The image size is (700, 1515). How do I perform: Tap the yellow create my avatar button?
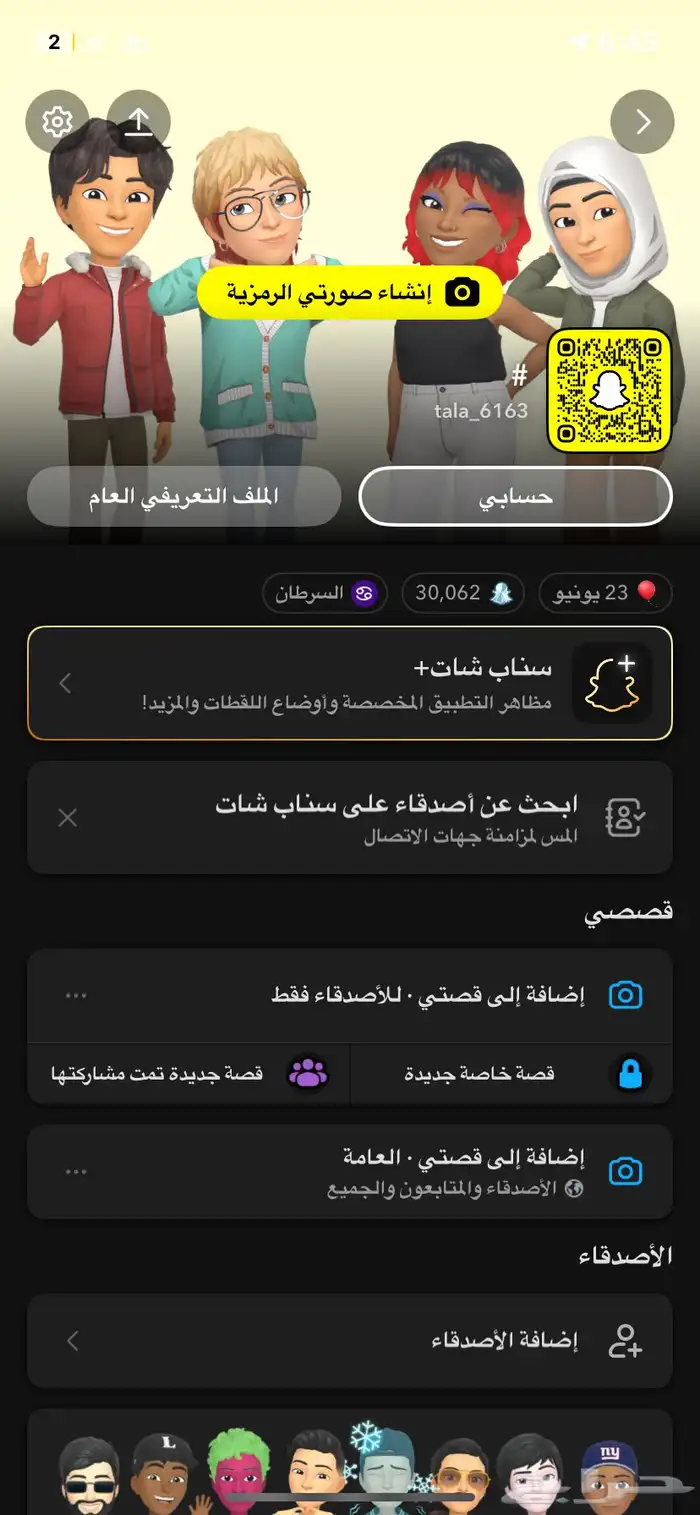pyautogui.click(x=349, y=292)
